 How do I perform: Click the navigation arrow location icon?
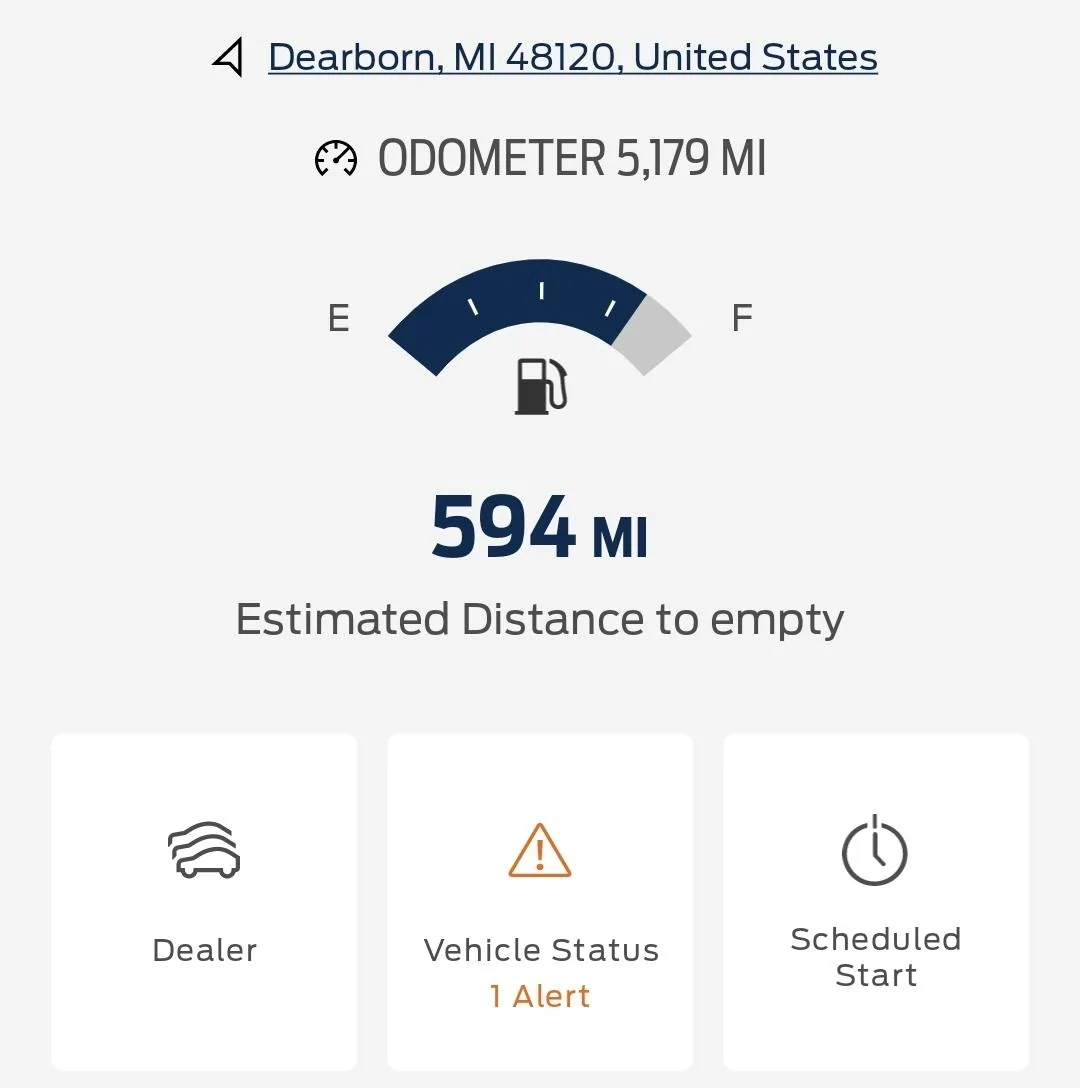[227, 58]
